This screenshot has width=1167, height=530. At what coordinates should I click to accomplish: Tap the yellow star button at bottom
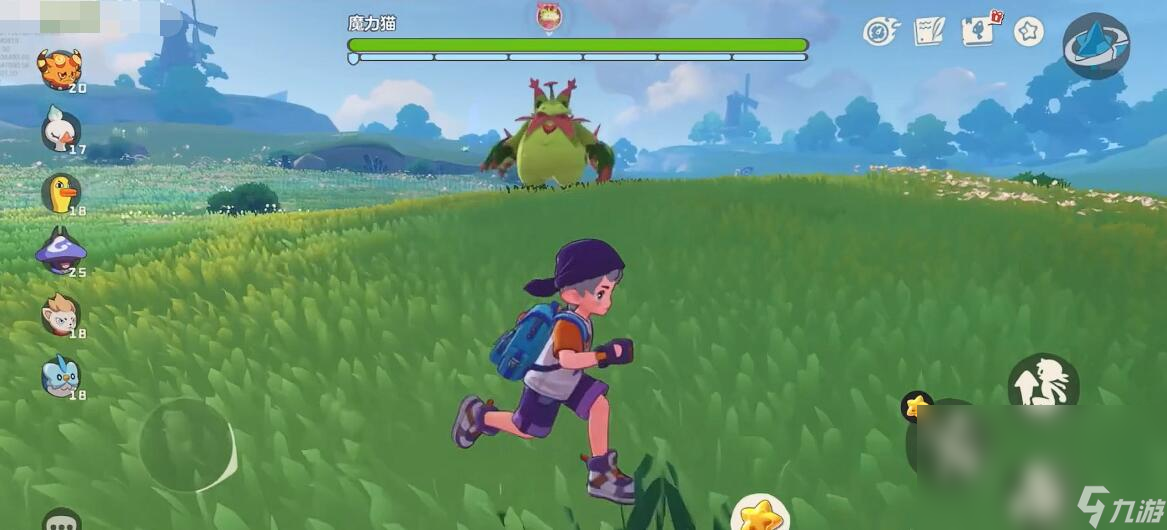coord(760,515)
